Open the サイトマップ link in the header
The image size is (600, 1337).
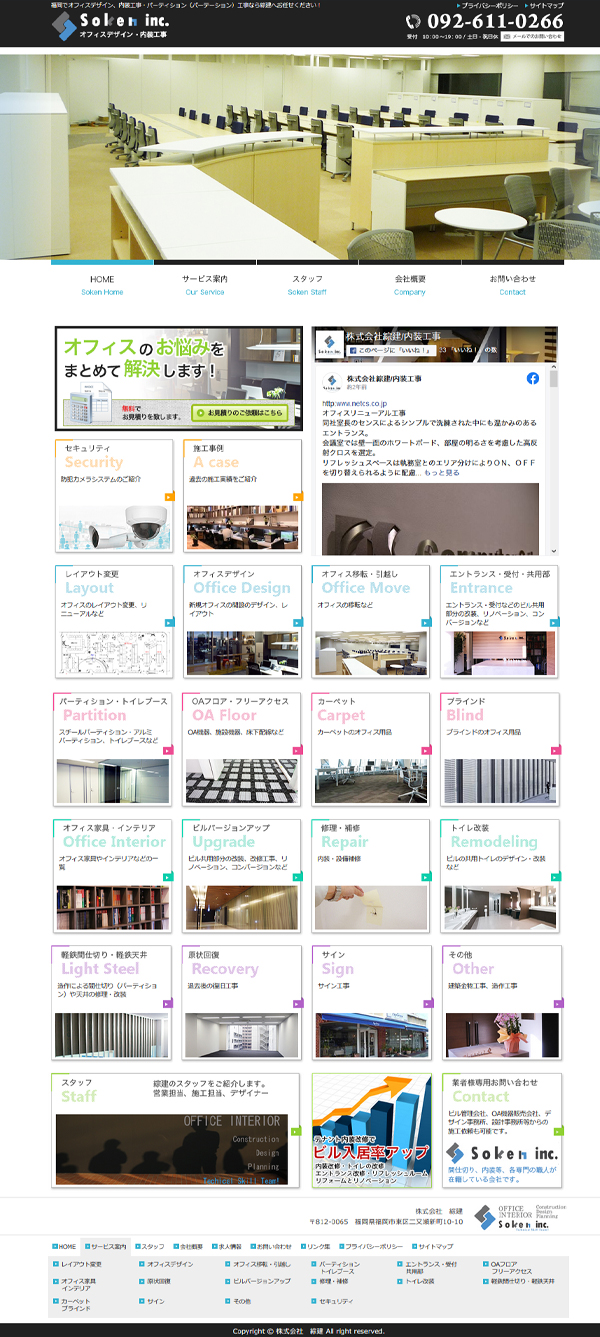(x=546, y=6)
